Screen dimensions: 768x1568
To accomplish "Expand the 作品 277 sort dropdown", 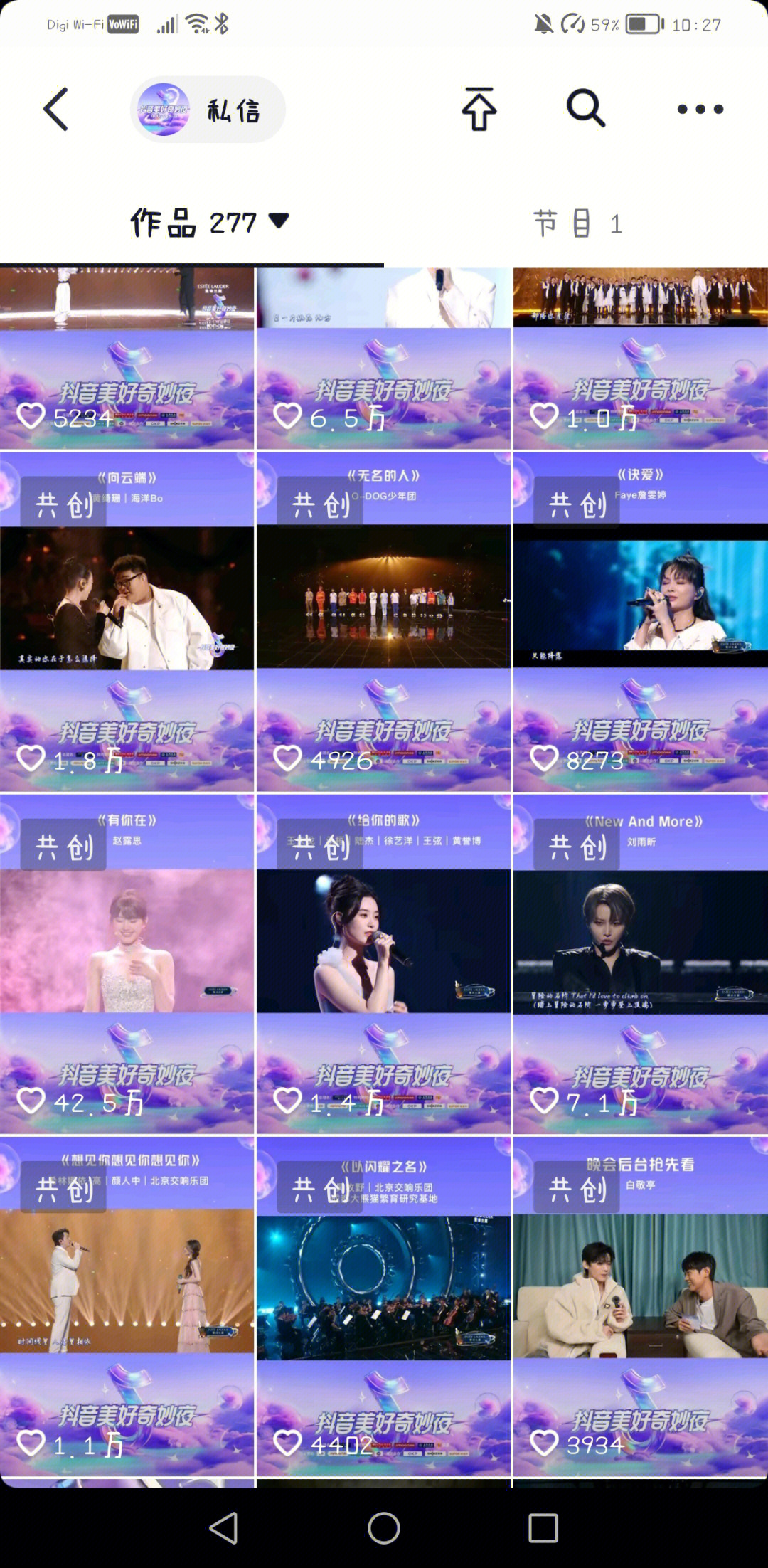I will 209,223.
